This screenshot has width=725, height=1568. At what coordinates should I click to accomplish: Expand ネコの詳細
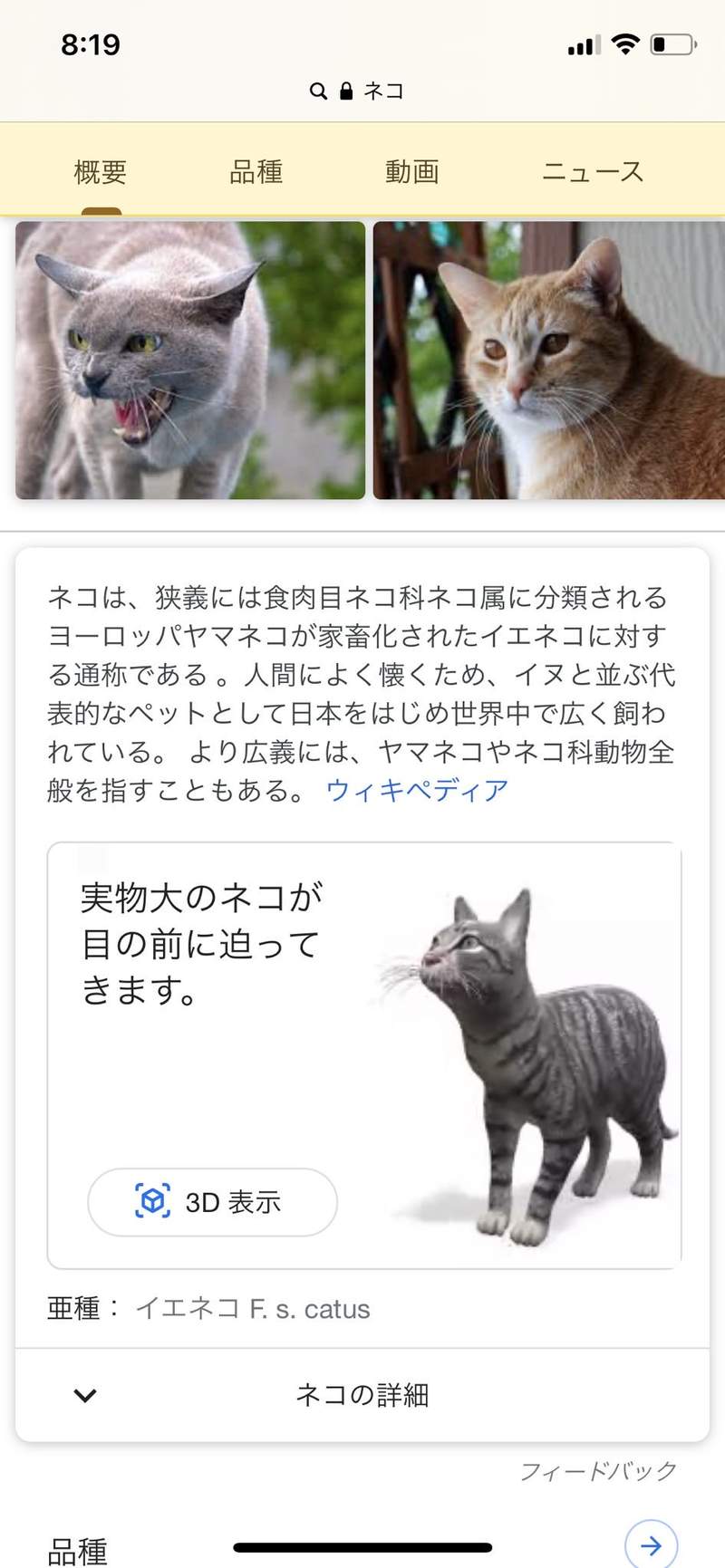tap(362, 1395)
